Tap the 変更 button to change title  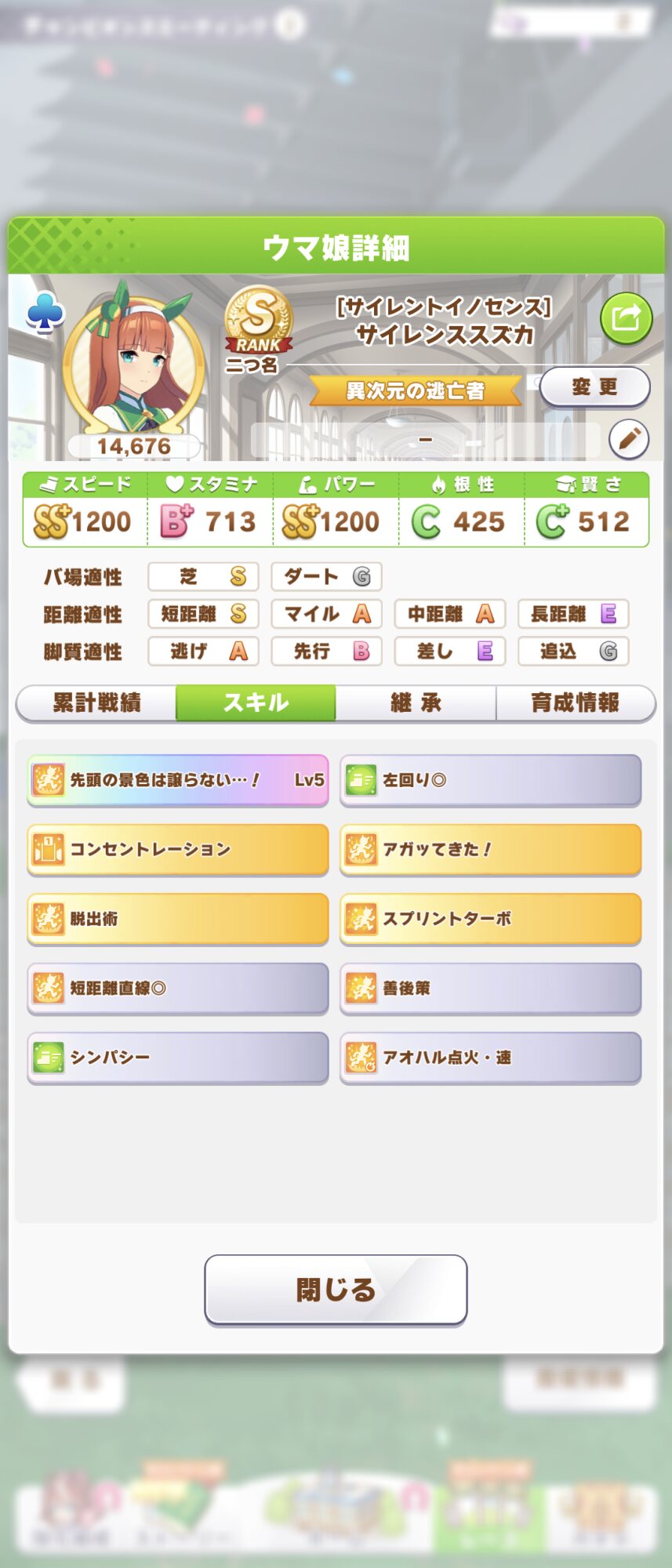pos(594,387)
